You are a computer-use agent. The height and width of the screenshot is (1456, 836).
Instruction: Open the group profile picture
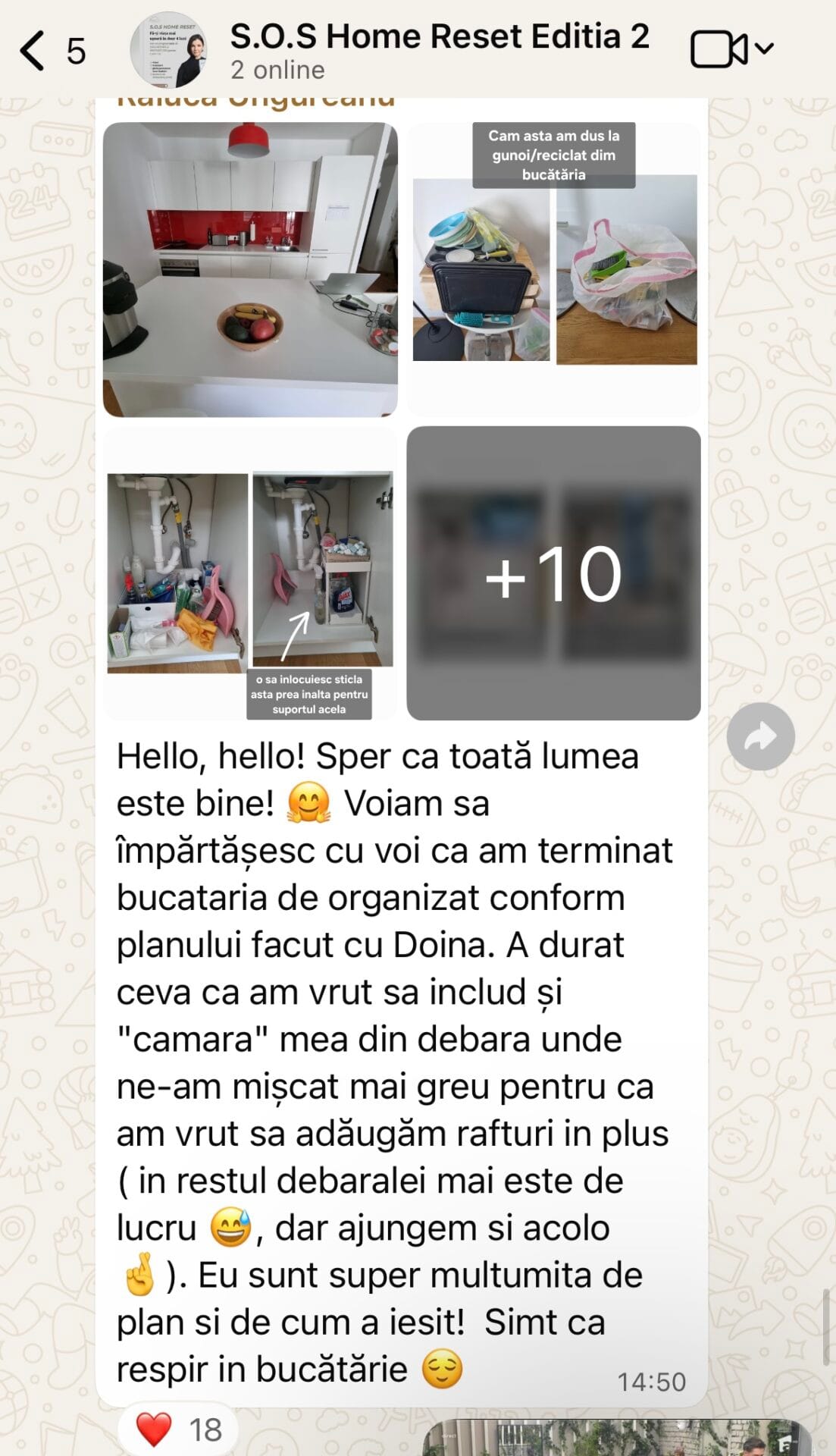click(169, 50)
